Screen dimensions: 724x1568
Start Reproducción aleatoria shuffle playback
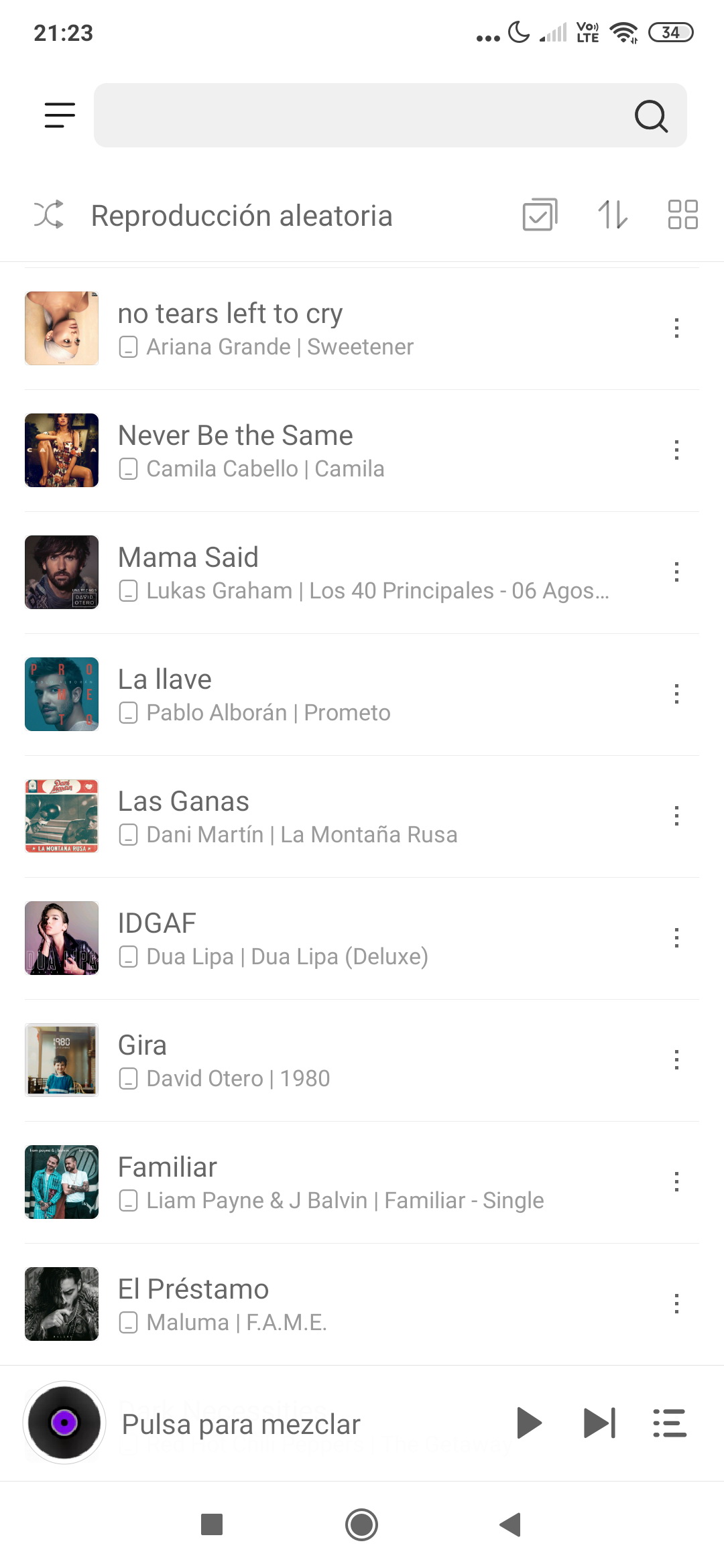215,216
